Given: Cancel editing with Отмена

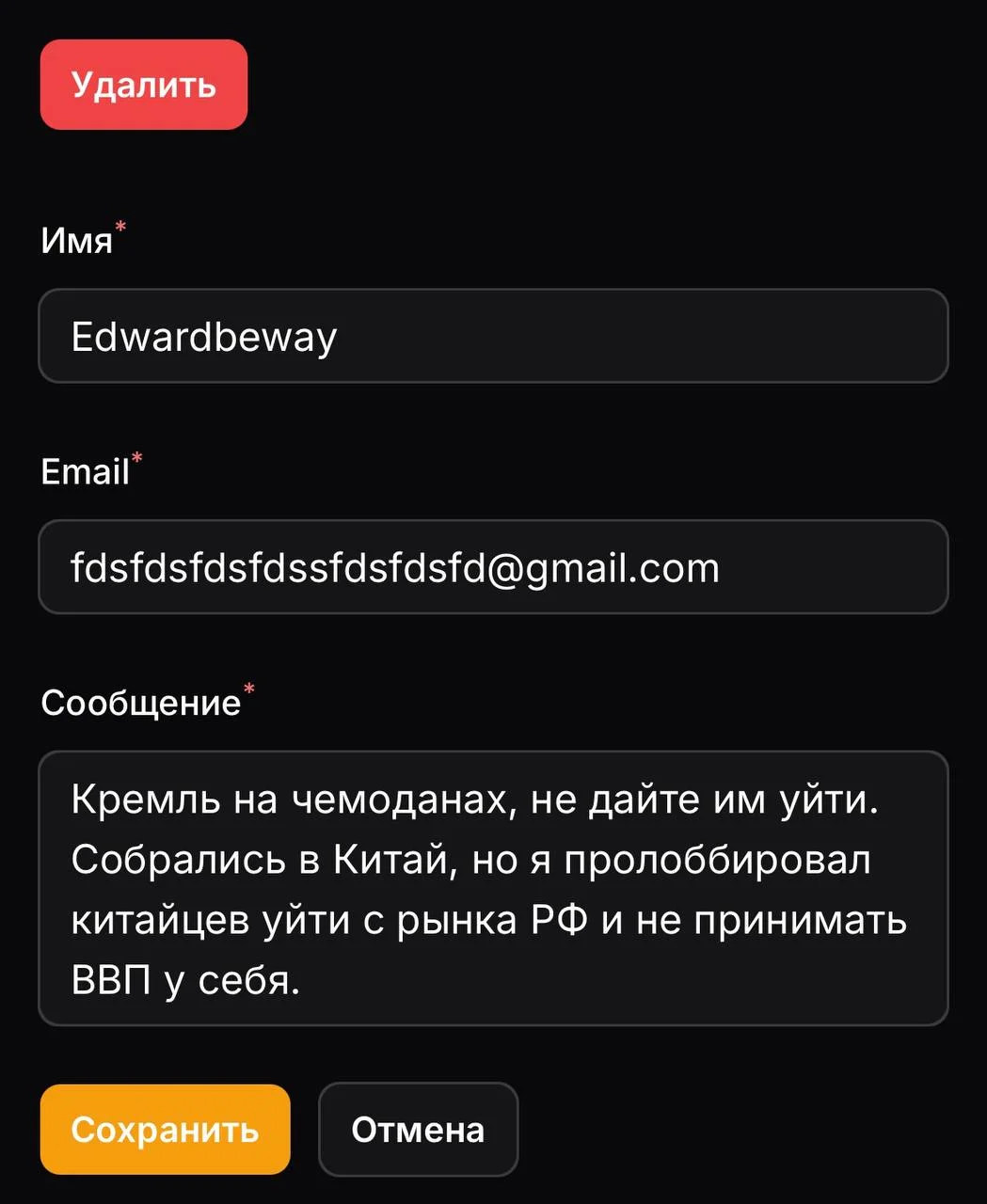Looking at the screenshot, I should point(418,1129).
